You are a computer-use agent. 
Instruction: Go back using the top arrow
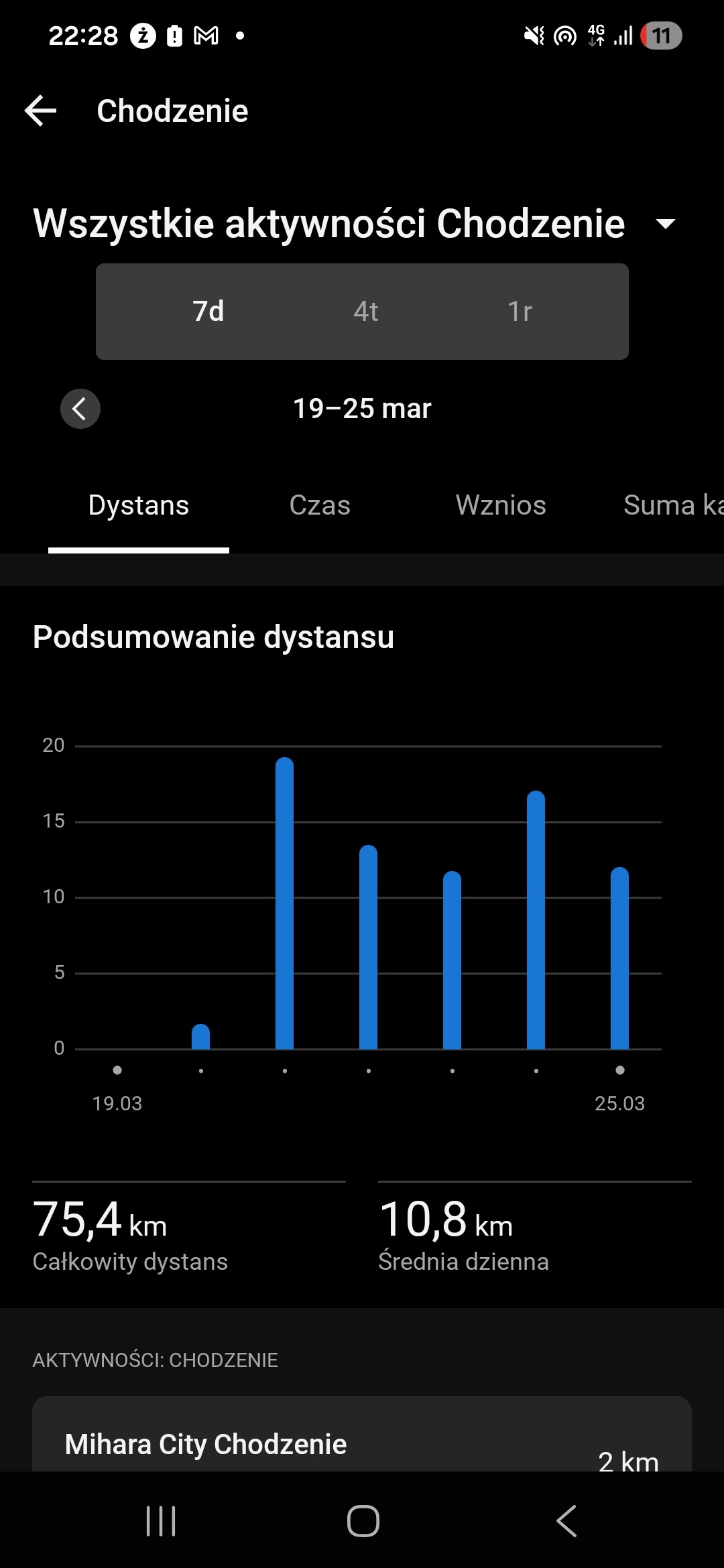40,111
